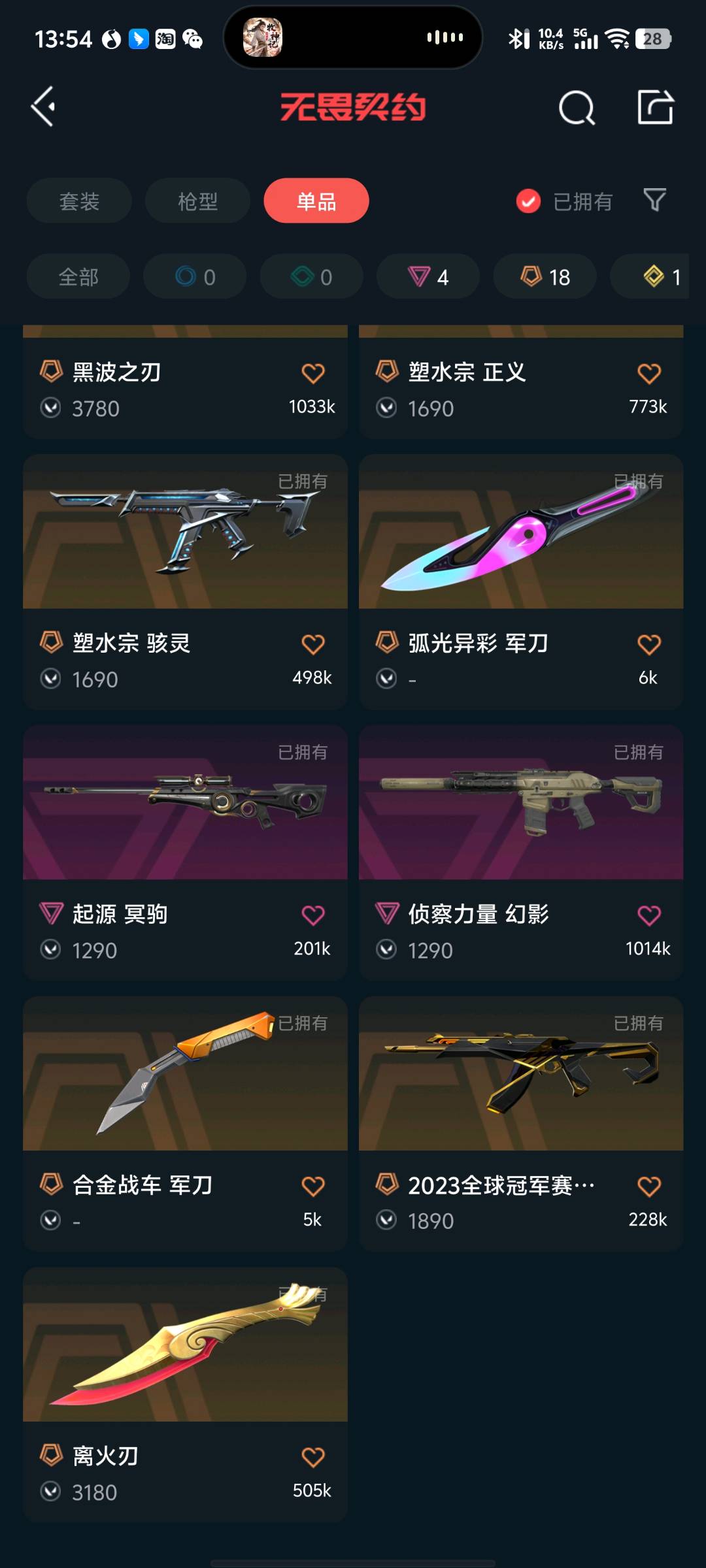Like the 侦察力量 幻影 skin

[648, 915]
